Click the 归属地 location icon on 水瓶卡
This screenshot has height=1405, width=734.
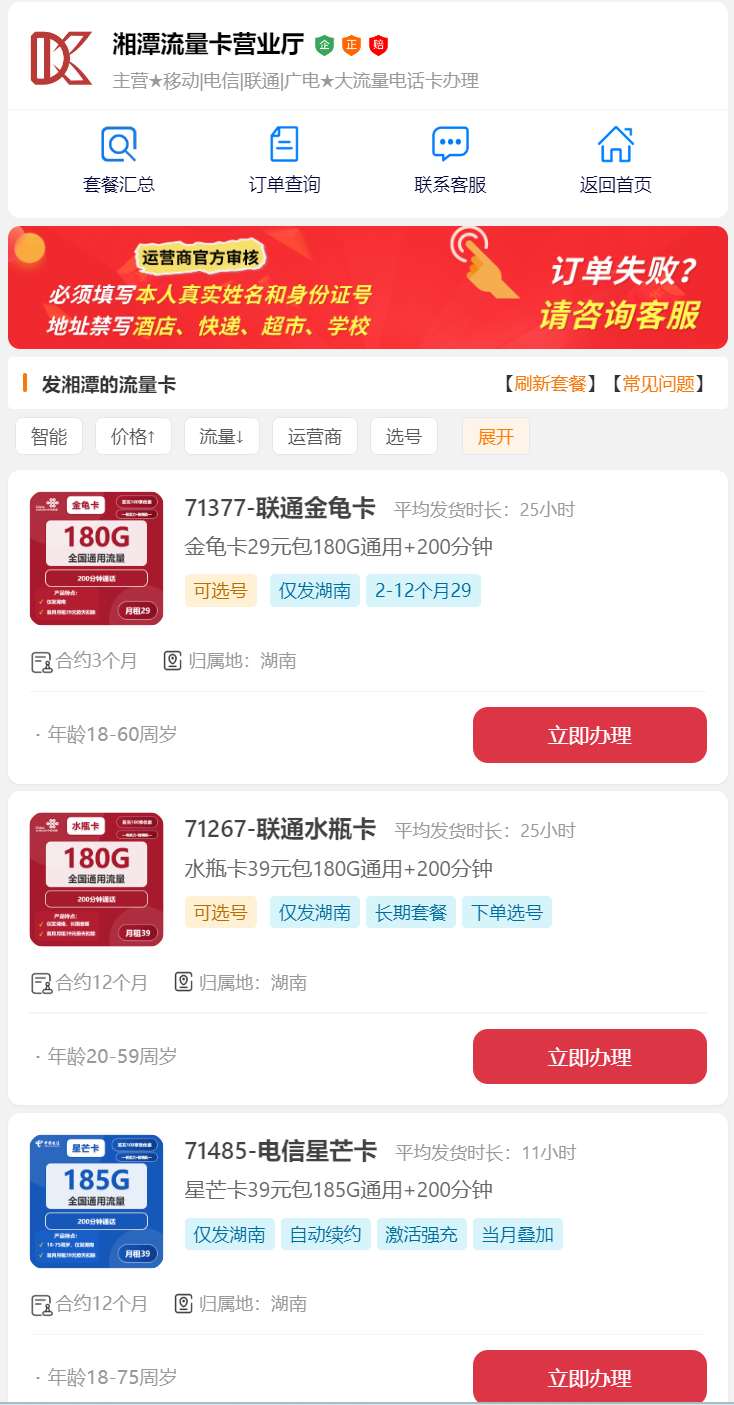(182, 982)
